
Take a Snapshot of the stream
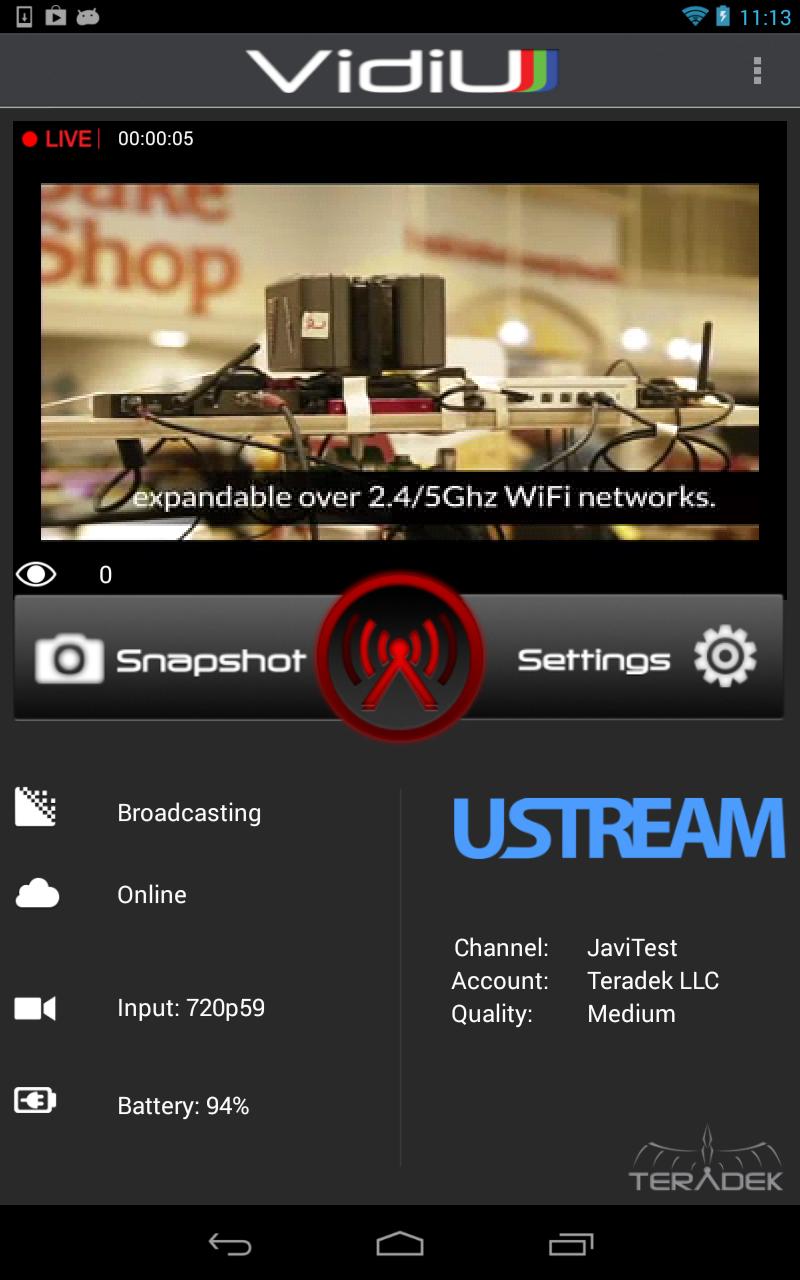pyautogui.click(x=170, y=659)
